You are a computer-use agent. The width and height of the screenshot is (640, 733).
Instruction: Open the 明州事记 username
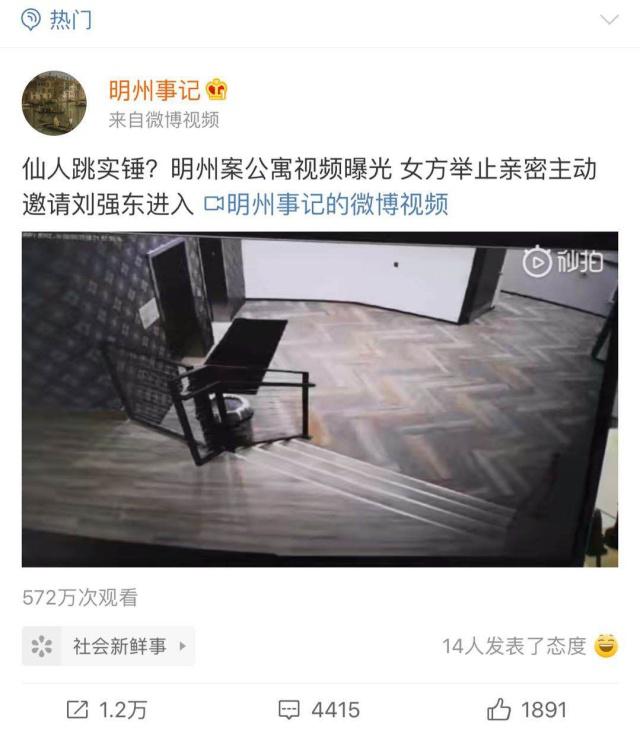(154, 90)
